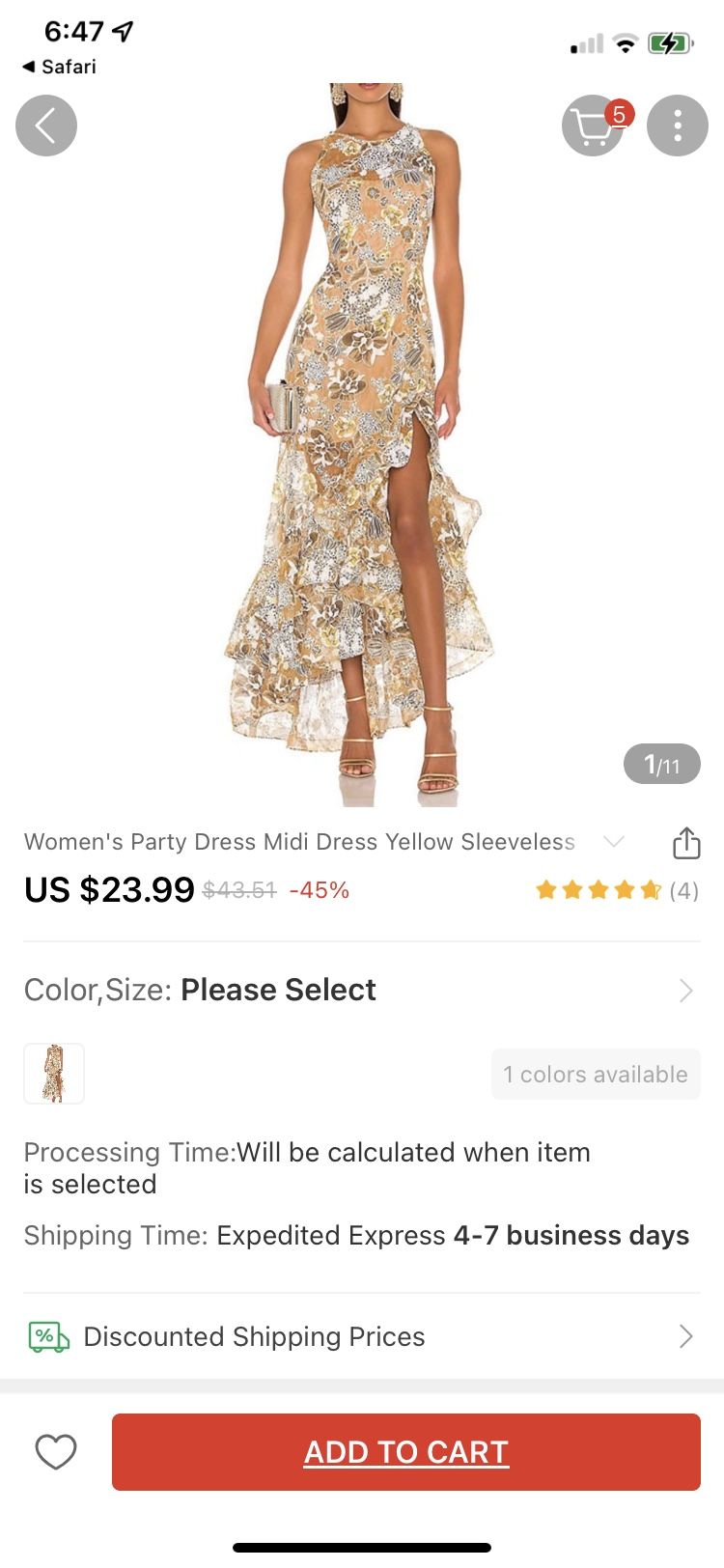The width and height of the screenshot is (724, 1568).
Task: Open the three-dot overflow menu
Action: pyautogui.click(x=678, y=126)
